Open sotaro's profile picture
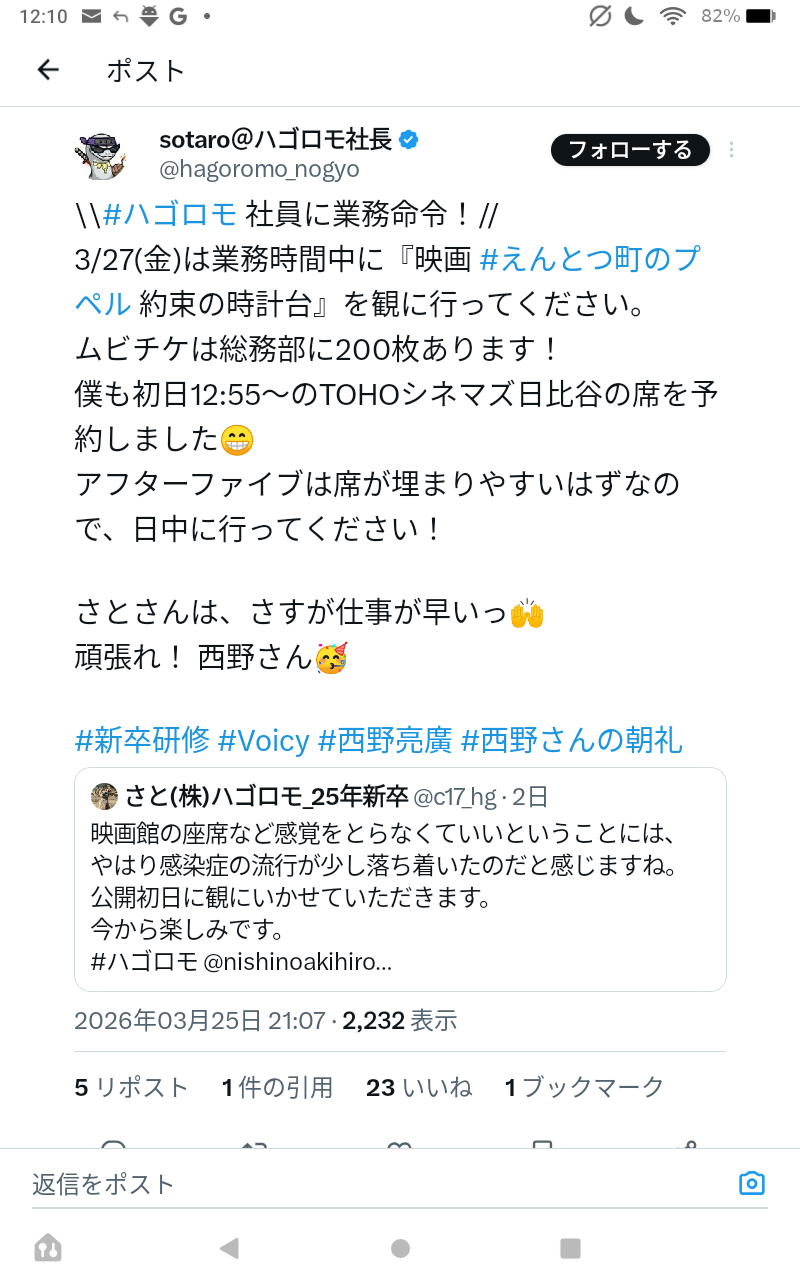Image resolution: width=800 pixels, height=1280 pixels. pyautogui.click(x=100, y=155)
